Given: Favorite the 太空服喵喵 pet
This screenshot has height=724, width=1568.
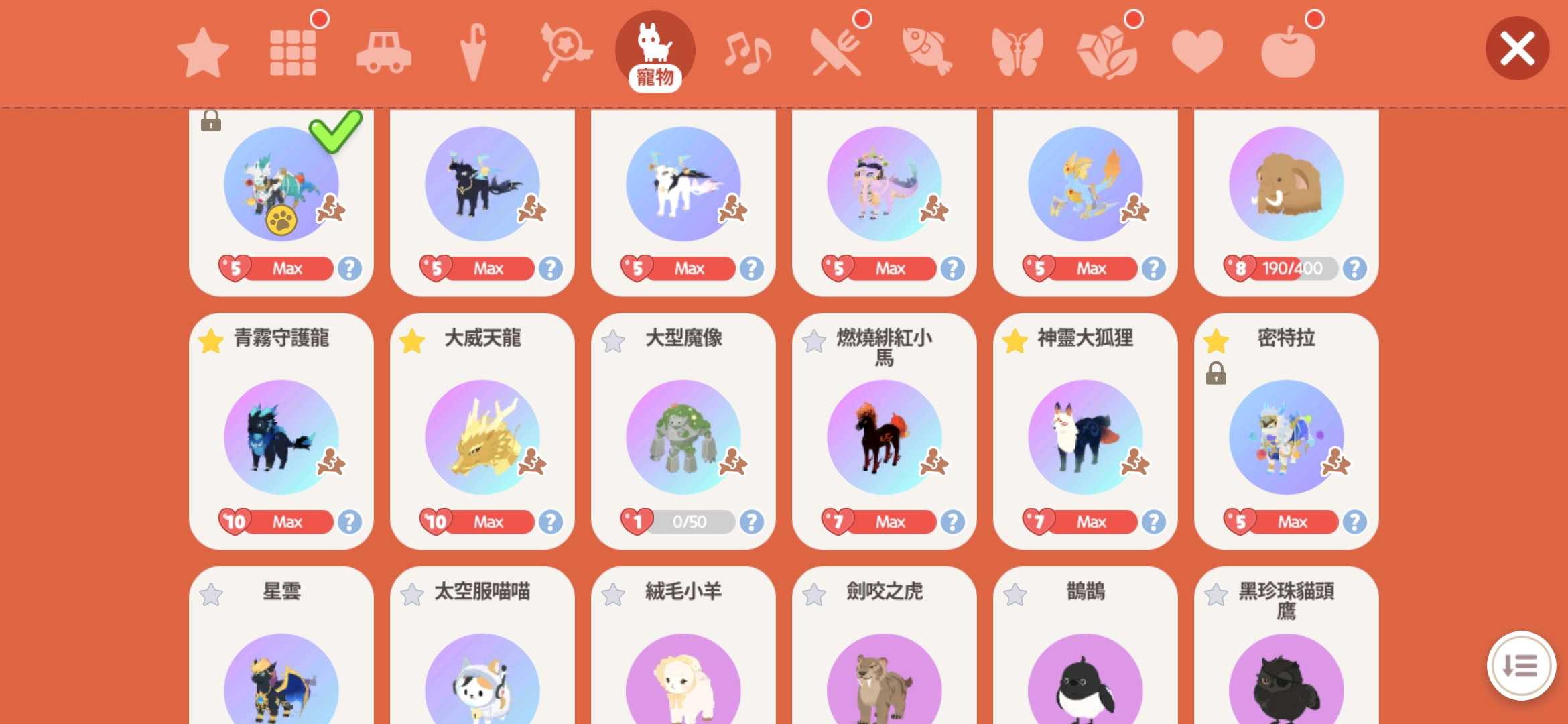Looking at the screenshot, I should point(412,595).
